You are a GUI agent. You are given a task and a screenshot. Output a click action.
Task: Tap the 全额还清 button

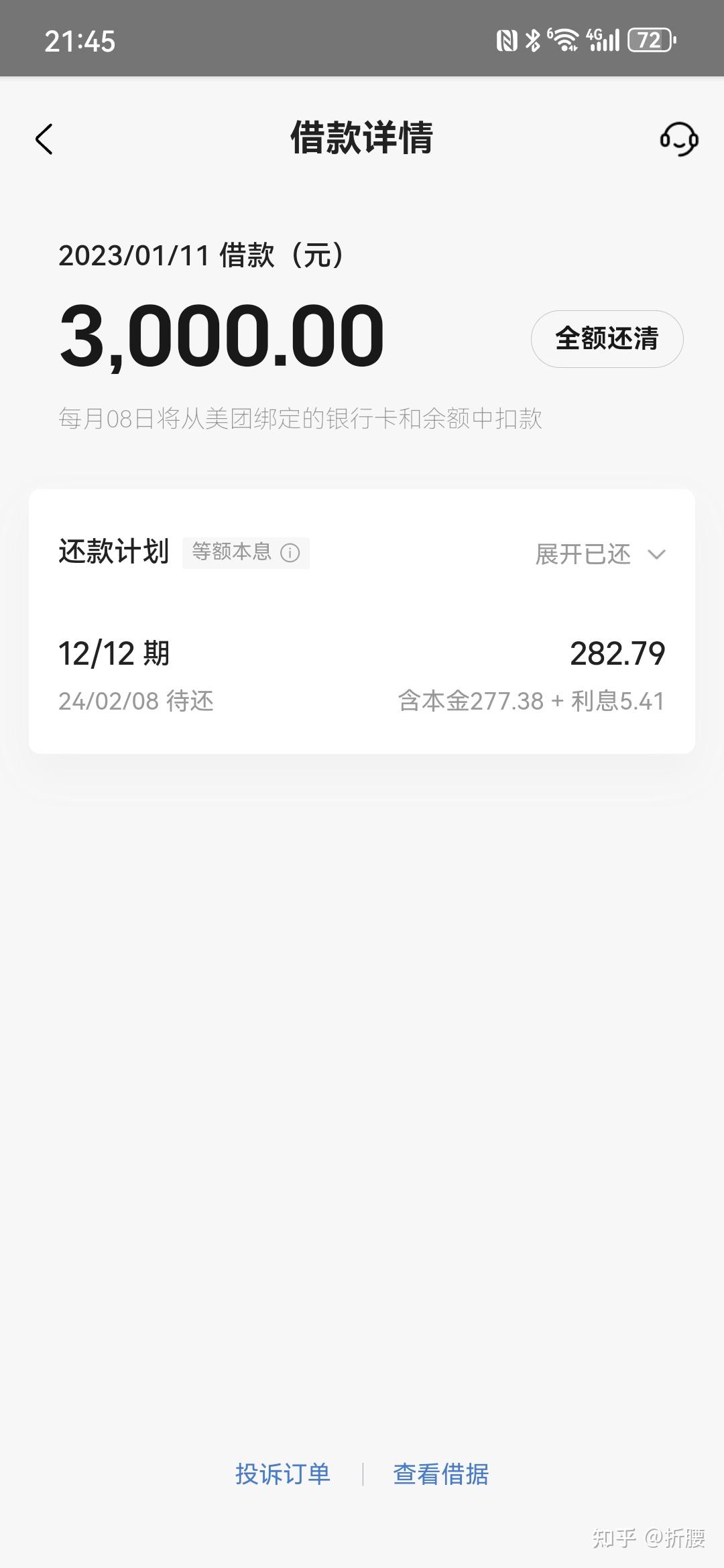point(607,339)
